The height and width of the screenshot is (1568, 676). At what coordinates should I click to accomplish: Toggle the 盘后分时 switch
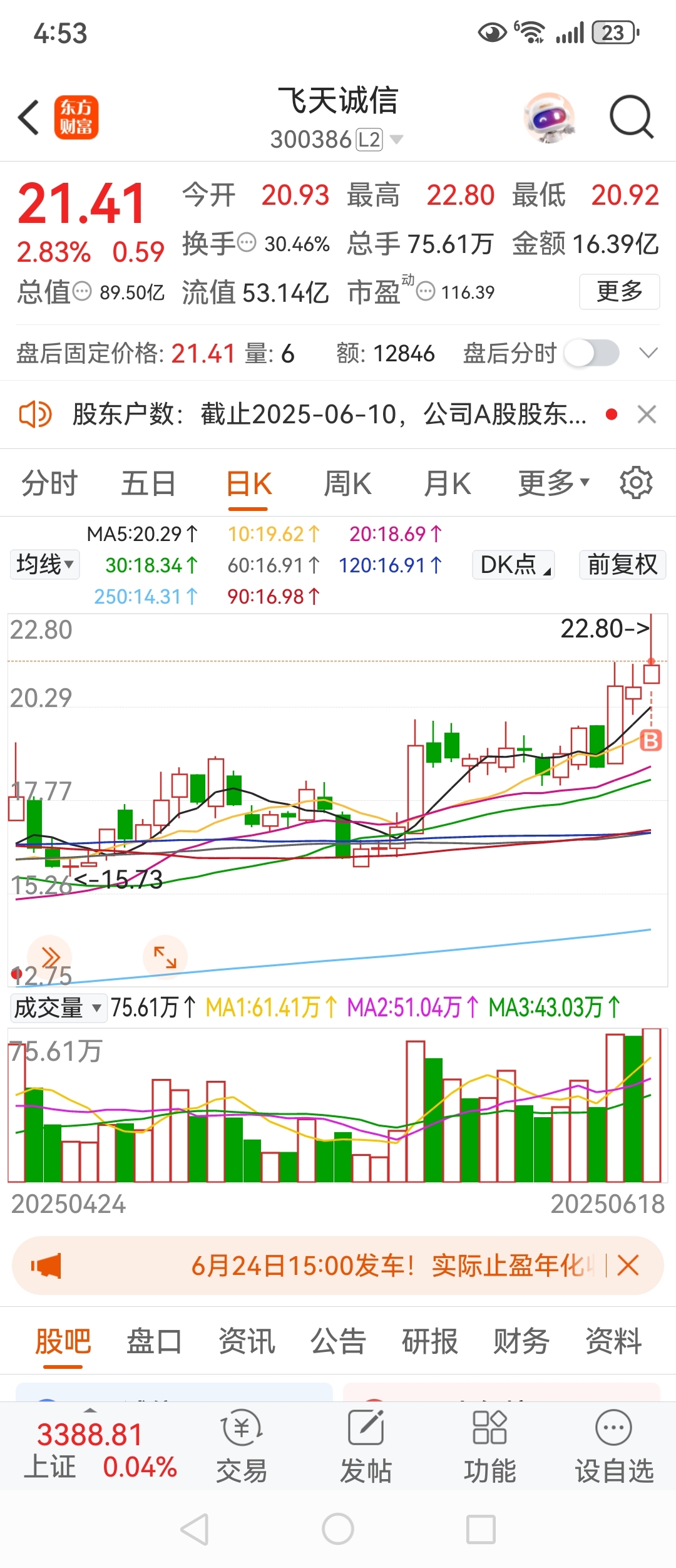(591, 354)
